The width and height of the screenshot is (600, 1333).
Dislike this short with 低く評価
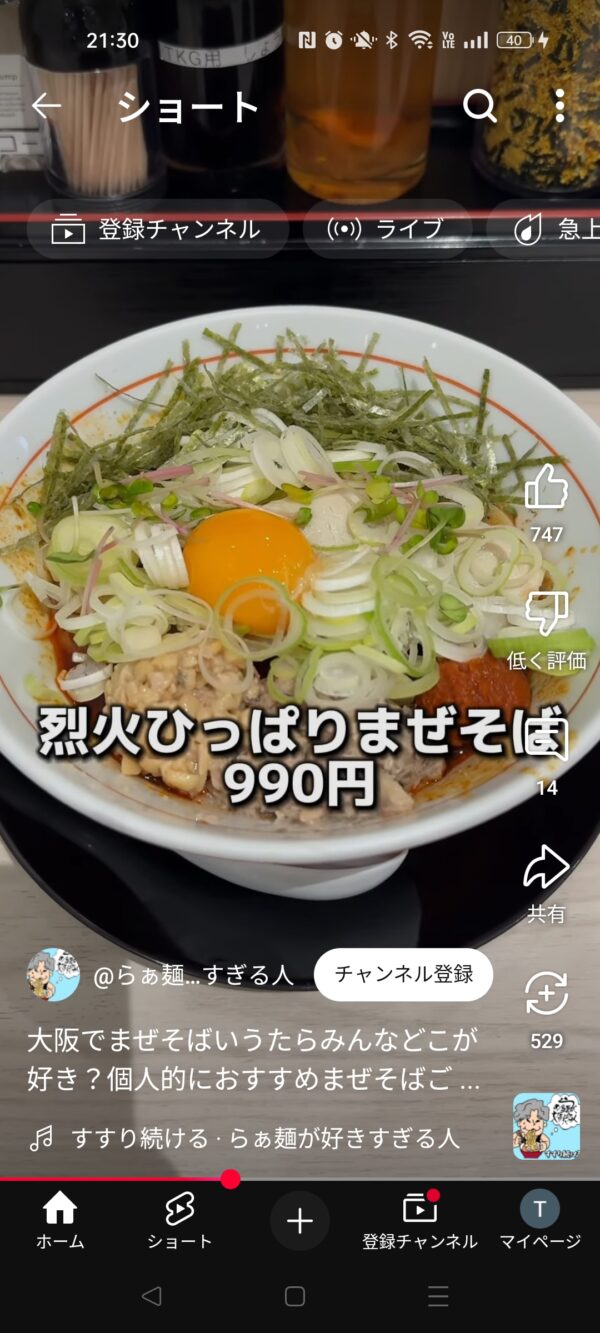coord(546,615)
